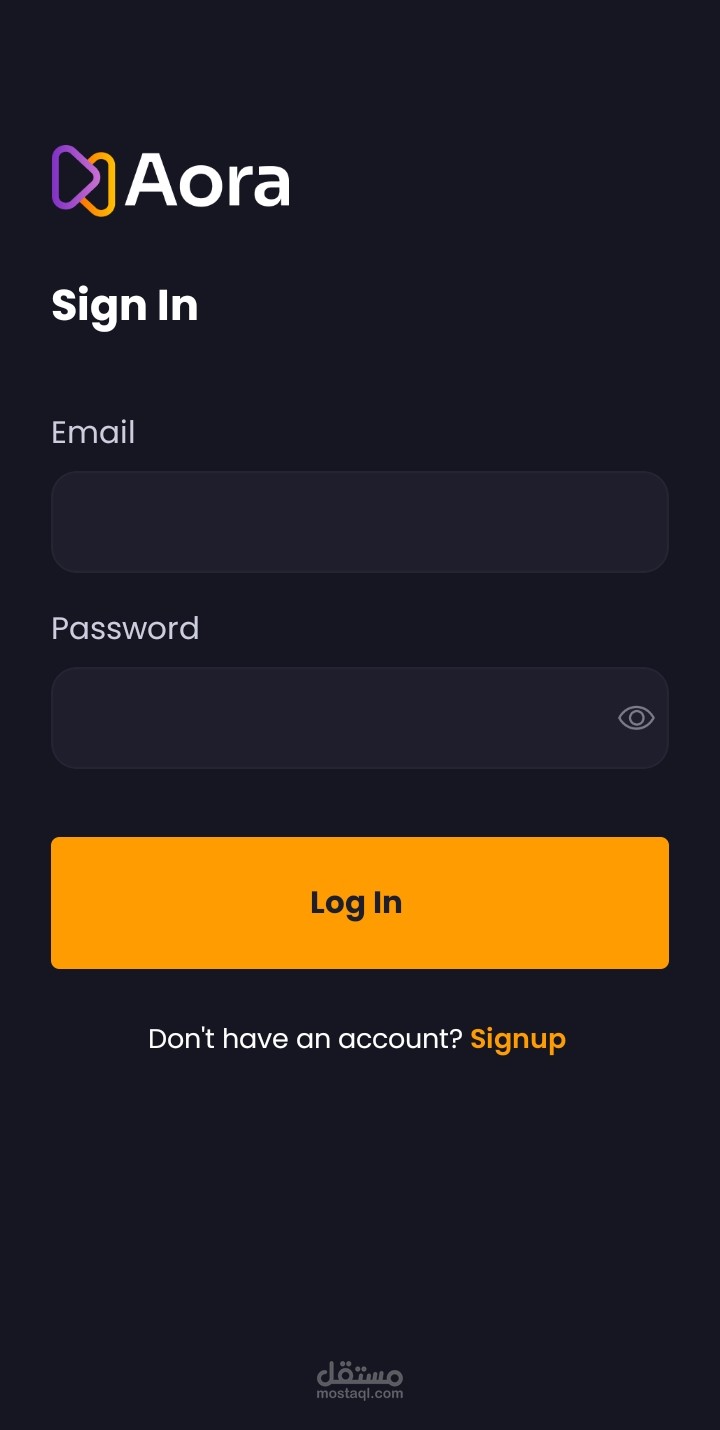Tap the orange Log In button
Screen dimensions: 720x1430
click(360, 903)
